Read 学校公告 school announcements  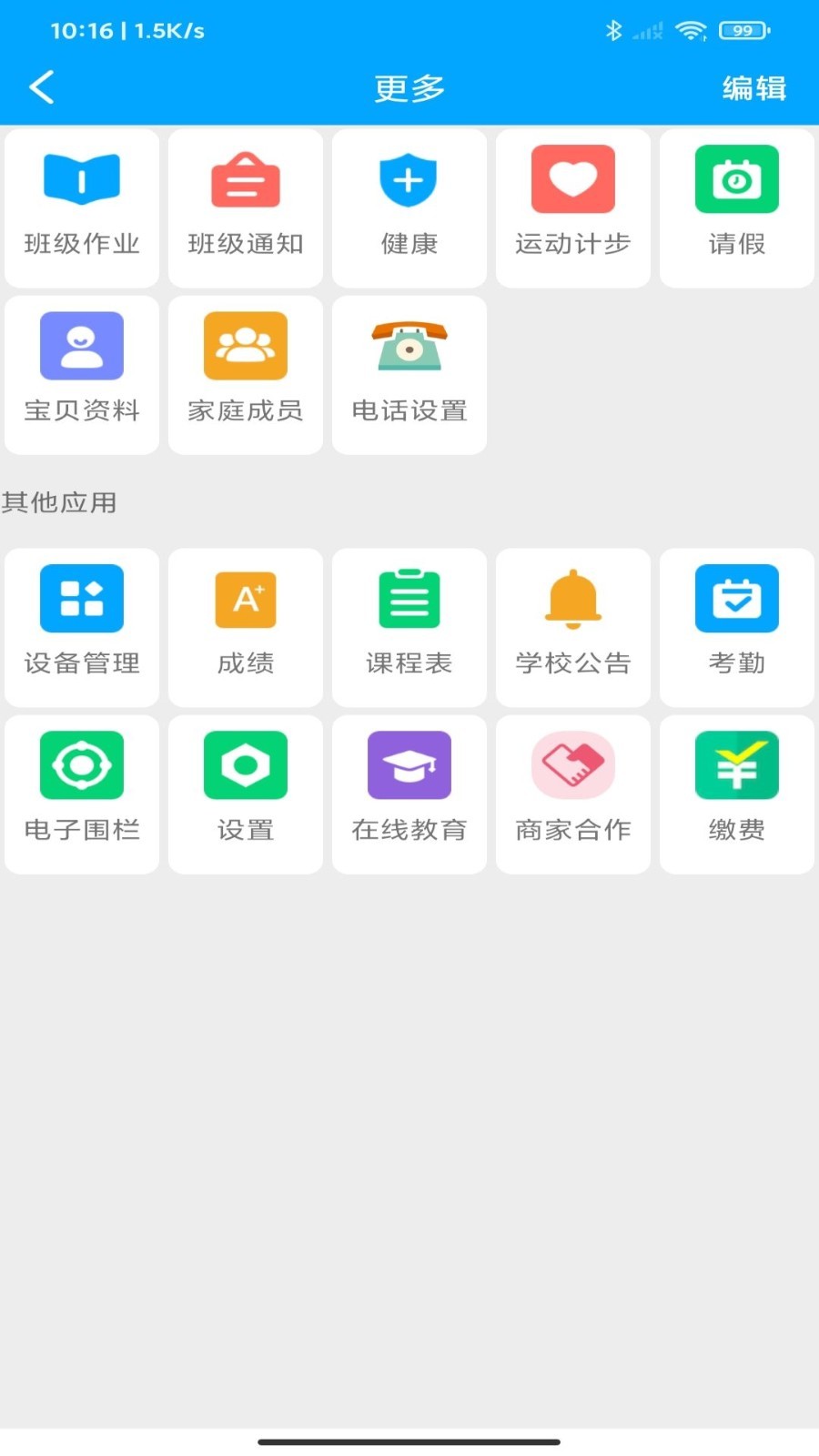click(573, 628)
